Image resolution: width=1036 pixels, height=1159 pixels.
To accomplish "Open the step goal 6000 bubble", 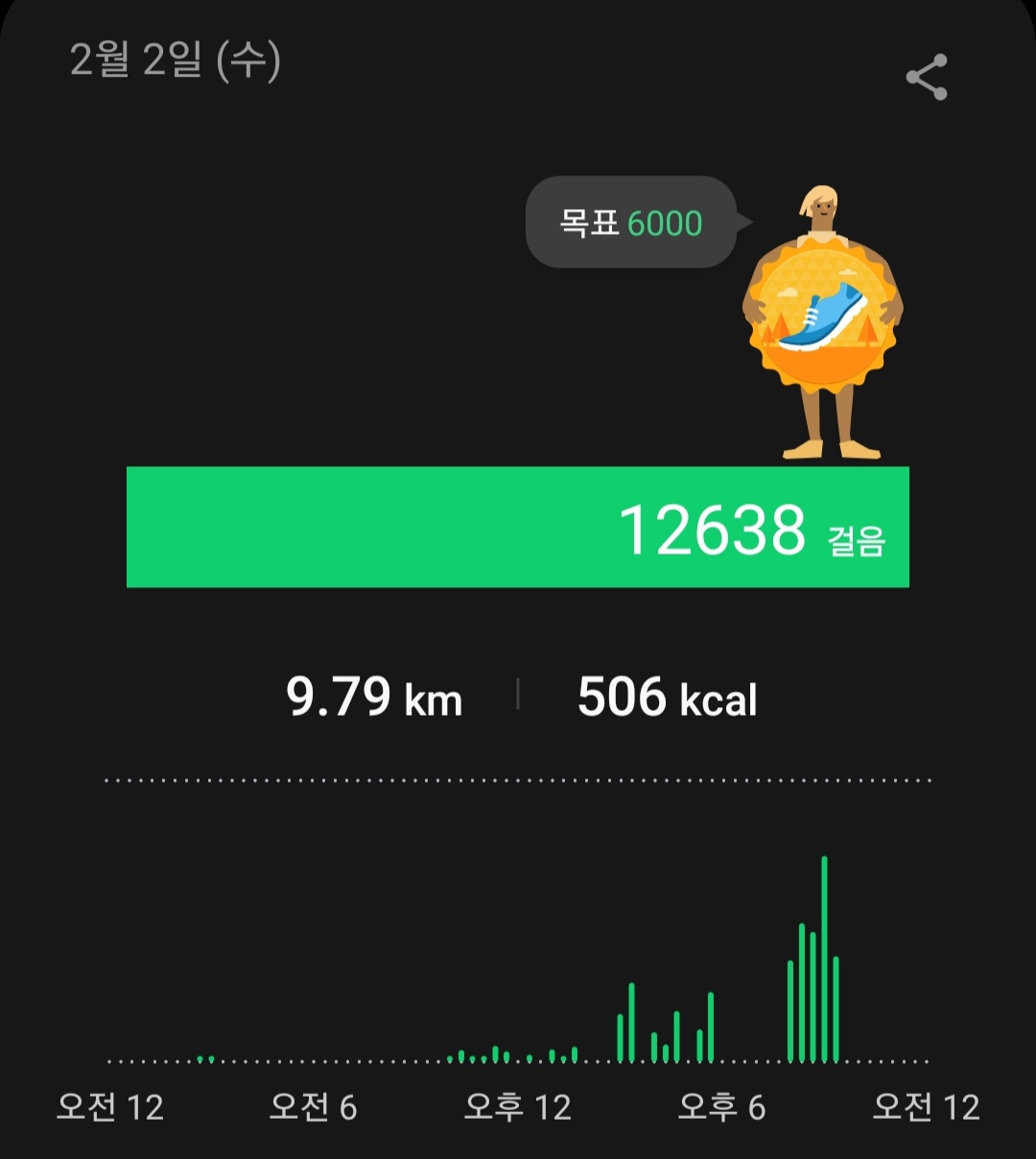I will point(631,223).
